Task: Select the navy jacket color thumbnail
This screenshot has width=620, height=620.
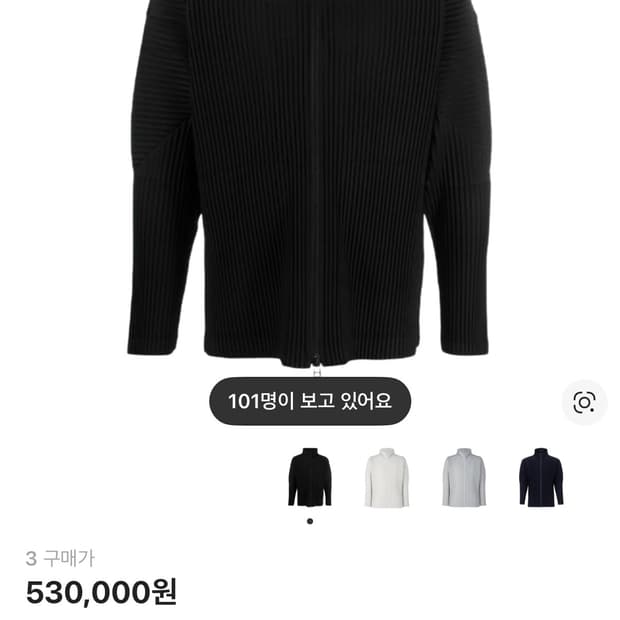Action: (542, 477)
